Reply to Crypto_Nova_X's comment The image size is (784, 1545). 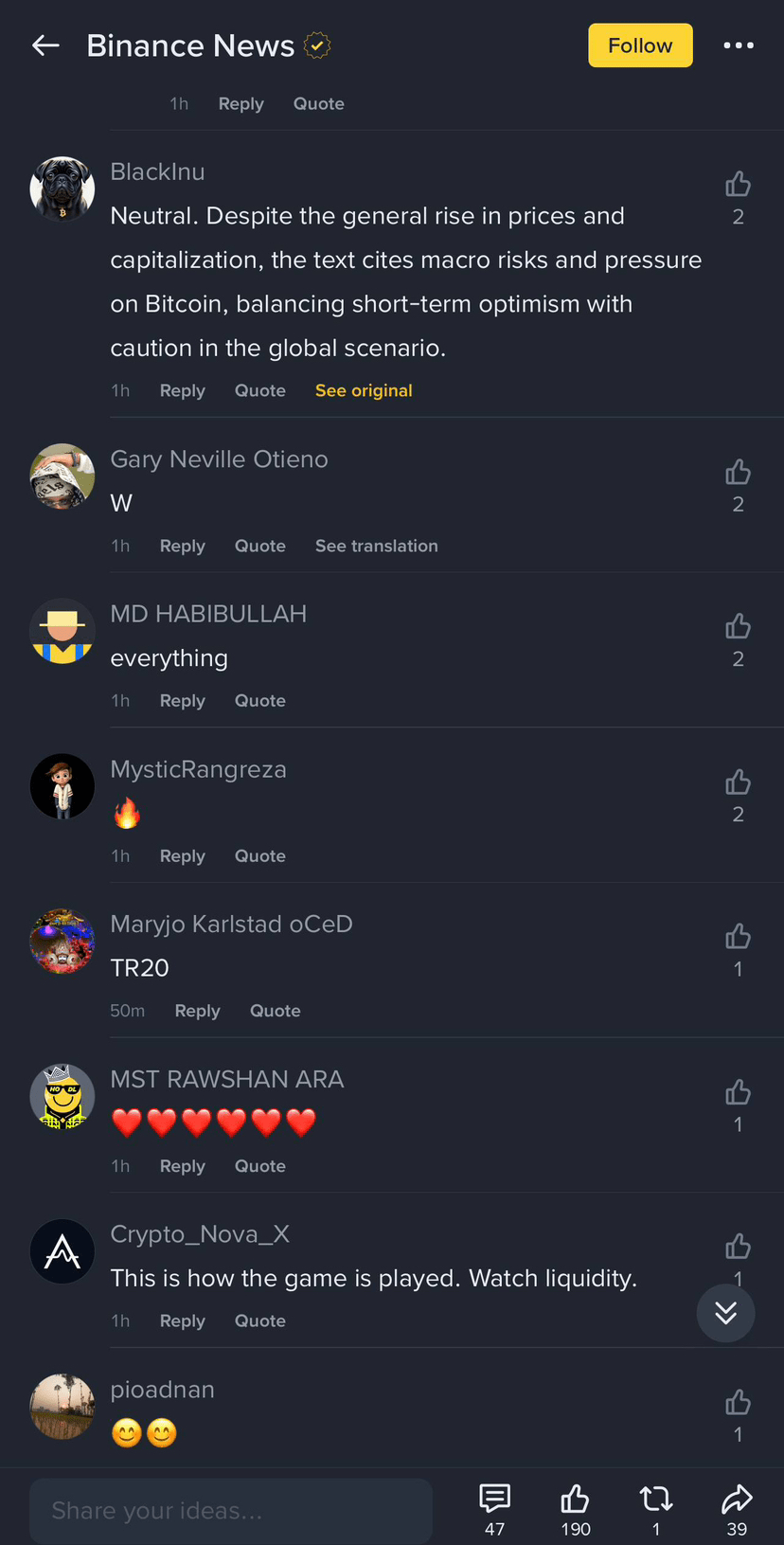182,1320
